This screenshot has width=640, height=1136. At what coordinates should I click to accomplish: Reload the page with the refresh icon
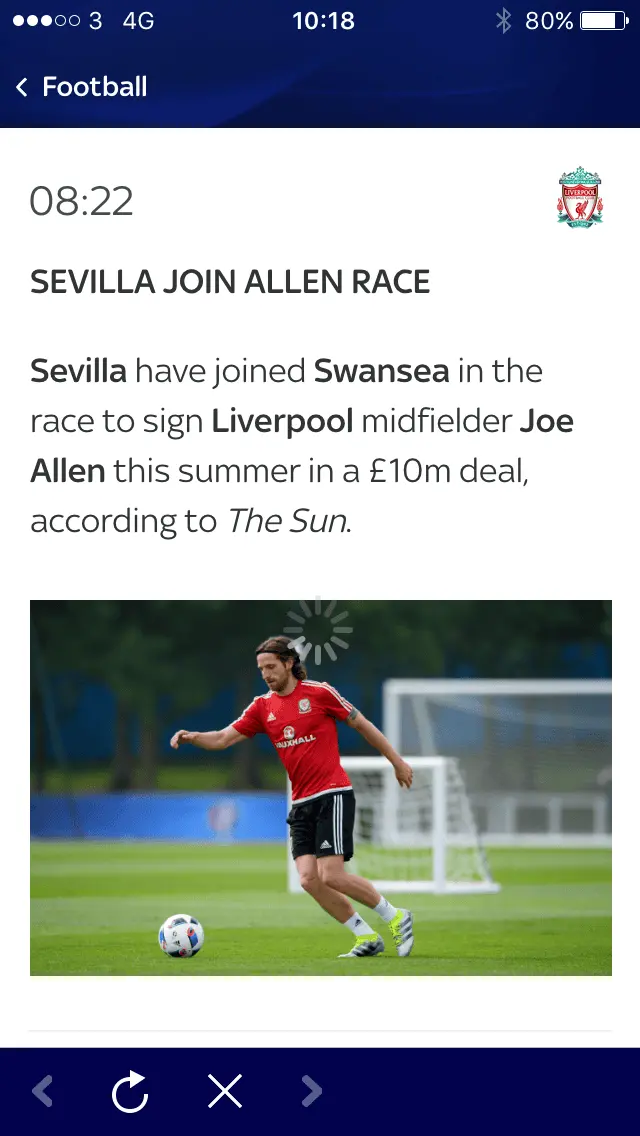130,1091
